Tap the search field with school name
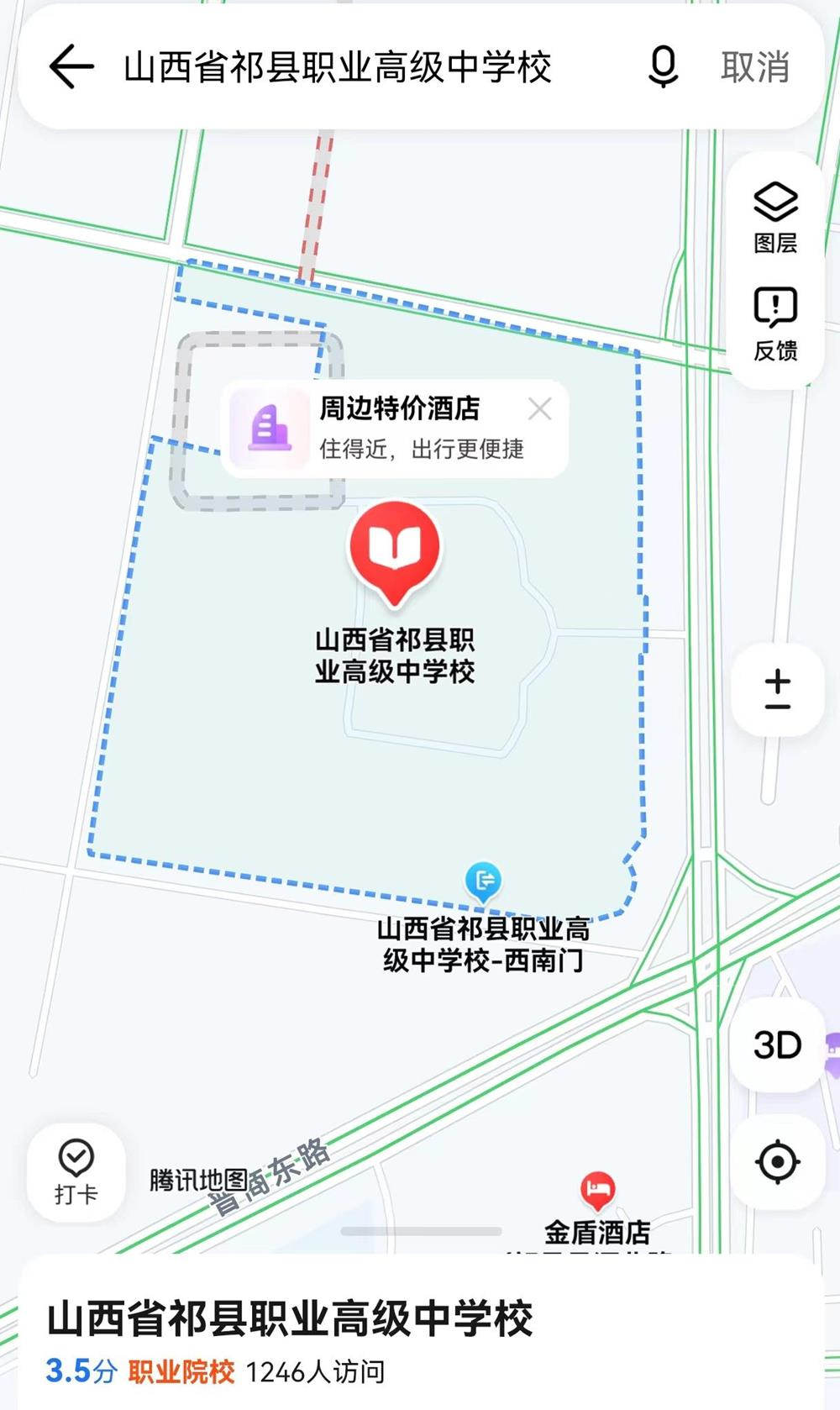 click(338, 68)
